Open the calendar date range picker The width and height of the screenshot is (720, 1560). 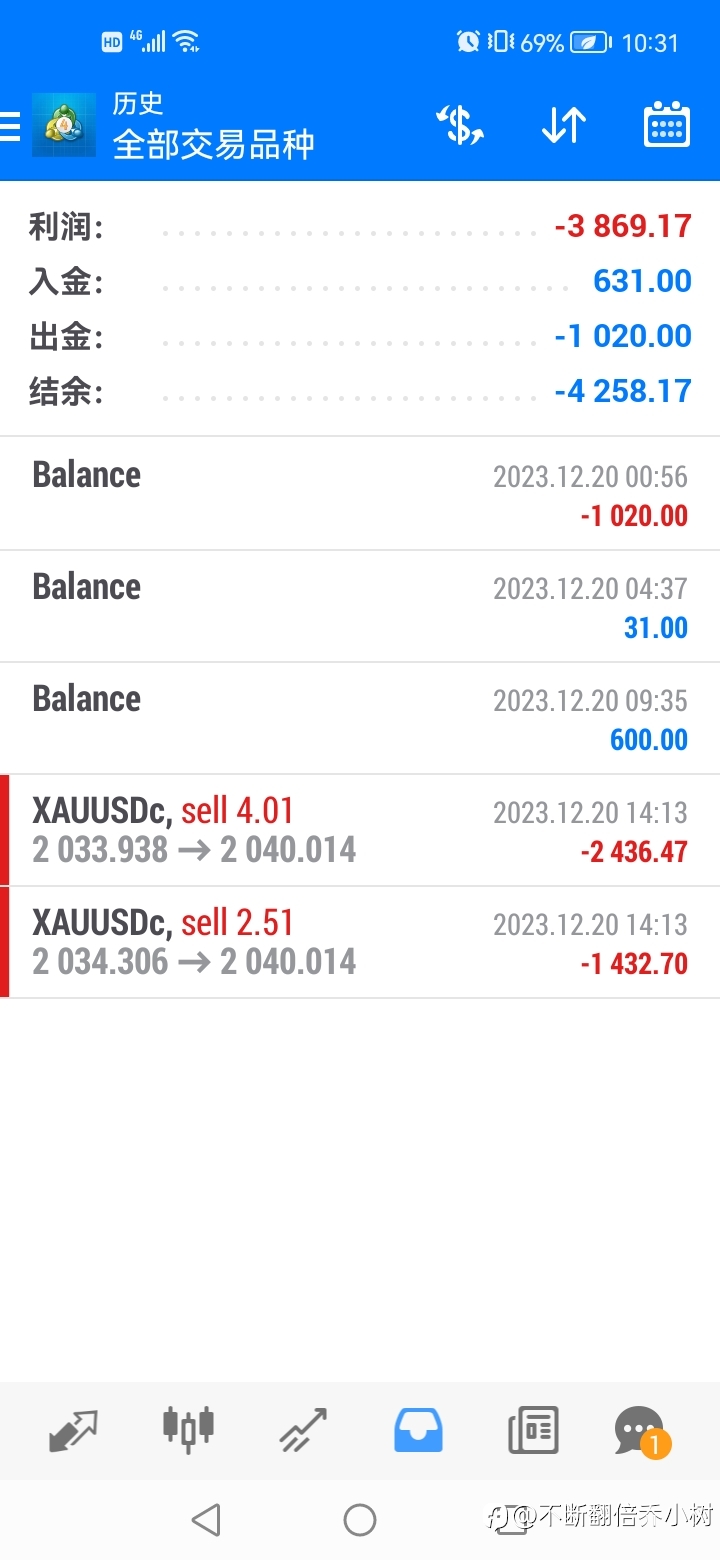pos(667,126)
